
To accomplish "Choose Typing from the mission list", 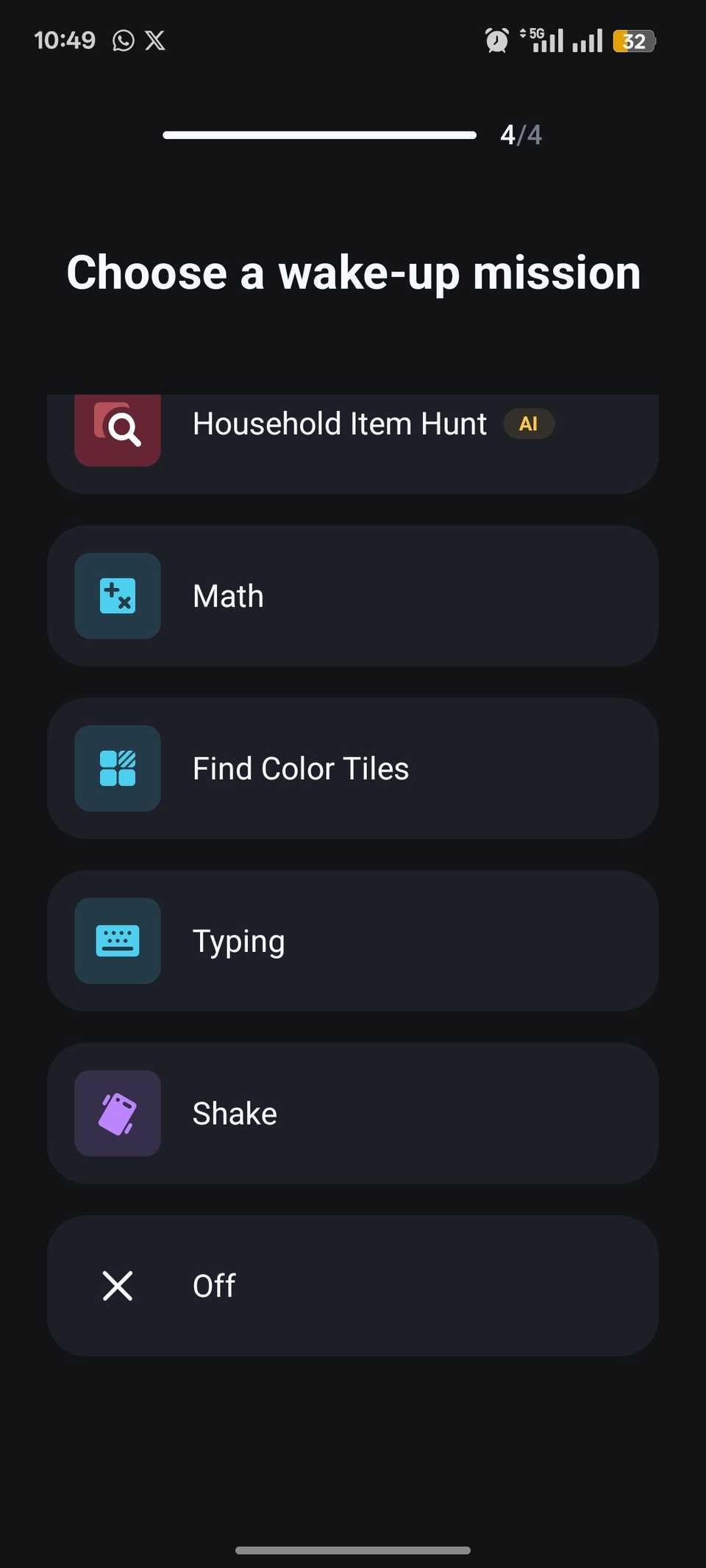I will (353, 941).
